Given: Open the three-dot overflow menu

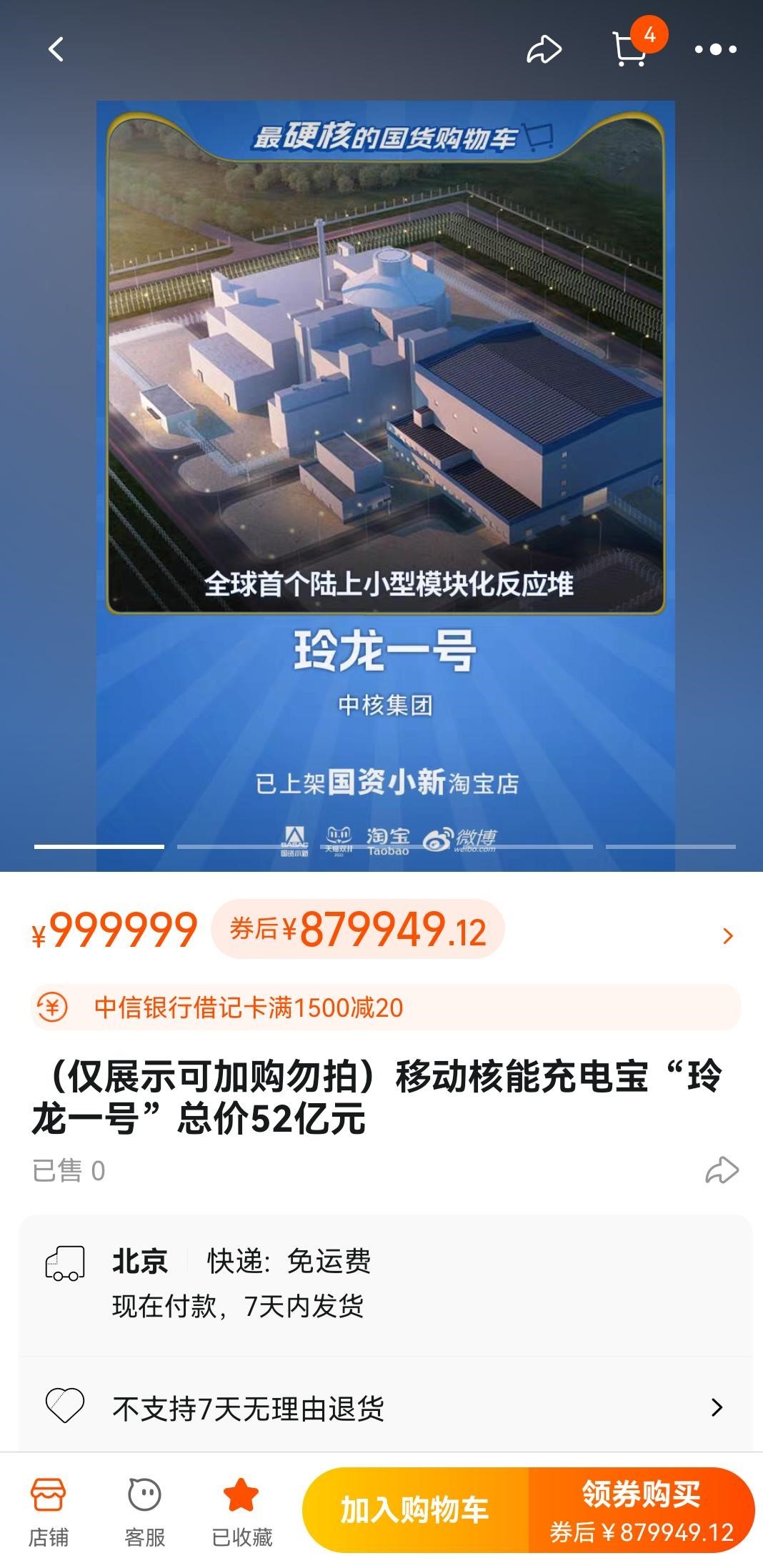Looking at the screenshot, I should 716,49.
